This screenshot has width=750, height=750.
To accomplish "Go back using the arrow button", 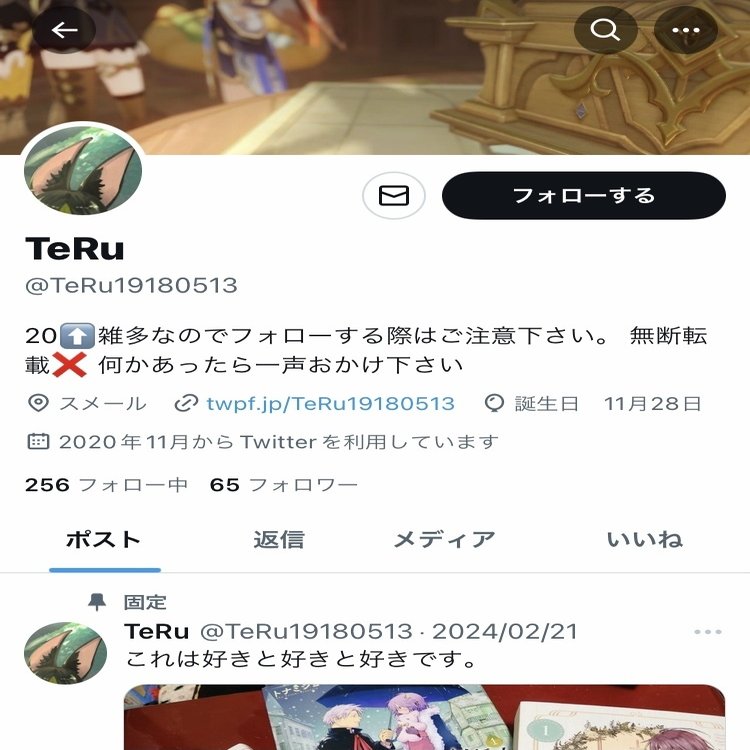I will [64, 30].
